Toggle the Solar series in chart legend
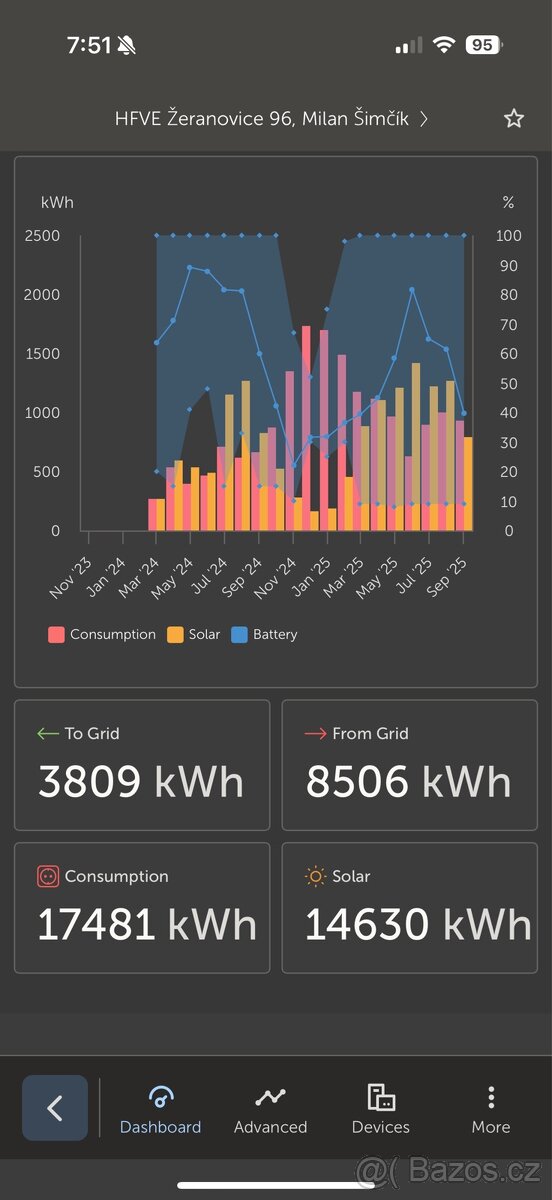This screenshot has width=552, height=1200. click(x=194, y=634)
